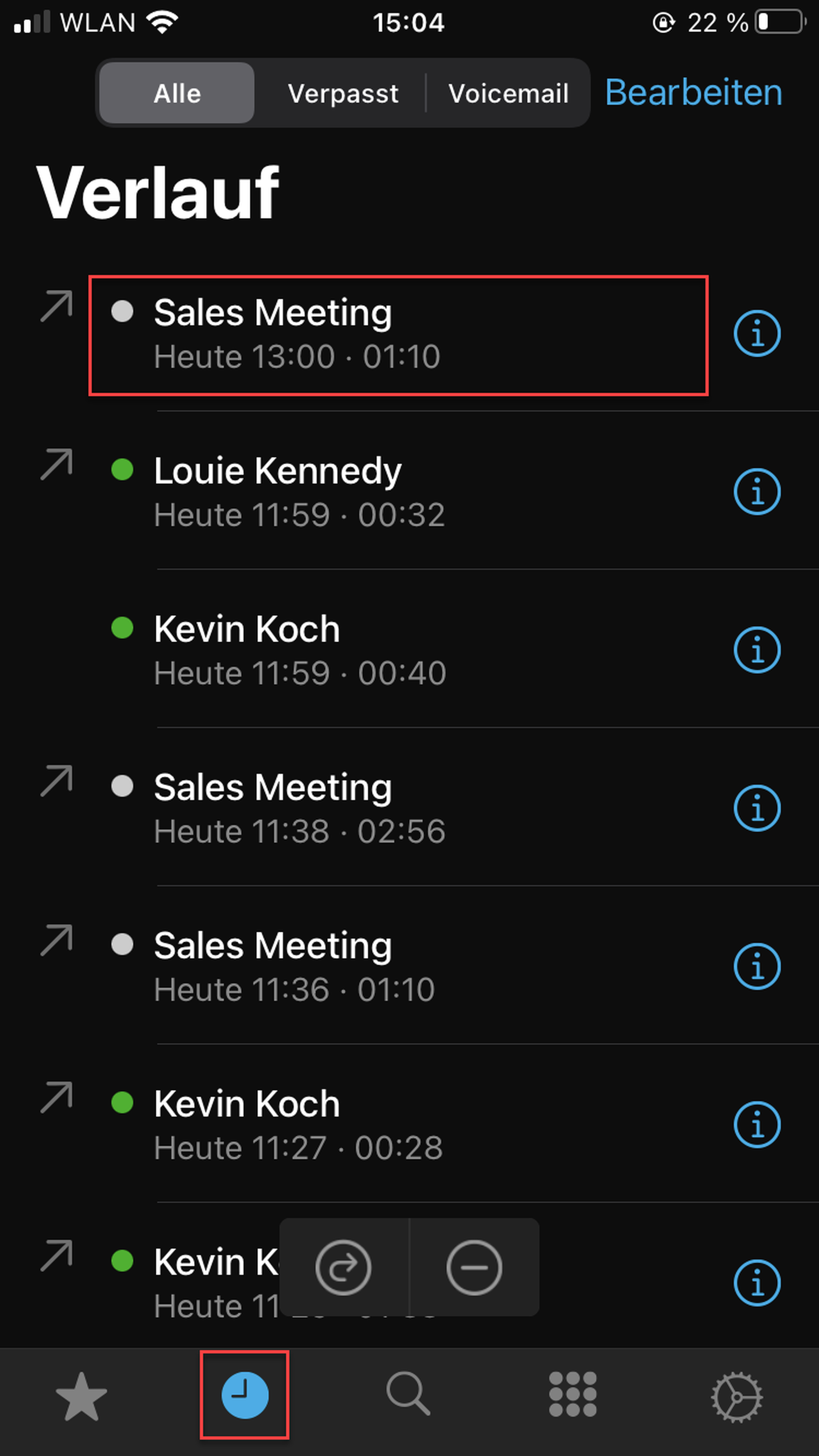This screenshot has height=1456, width=819.
Task: Open info for Sales Meeting at 13:00
Action: click(x=757, y=334)
